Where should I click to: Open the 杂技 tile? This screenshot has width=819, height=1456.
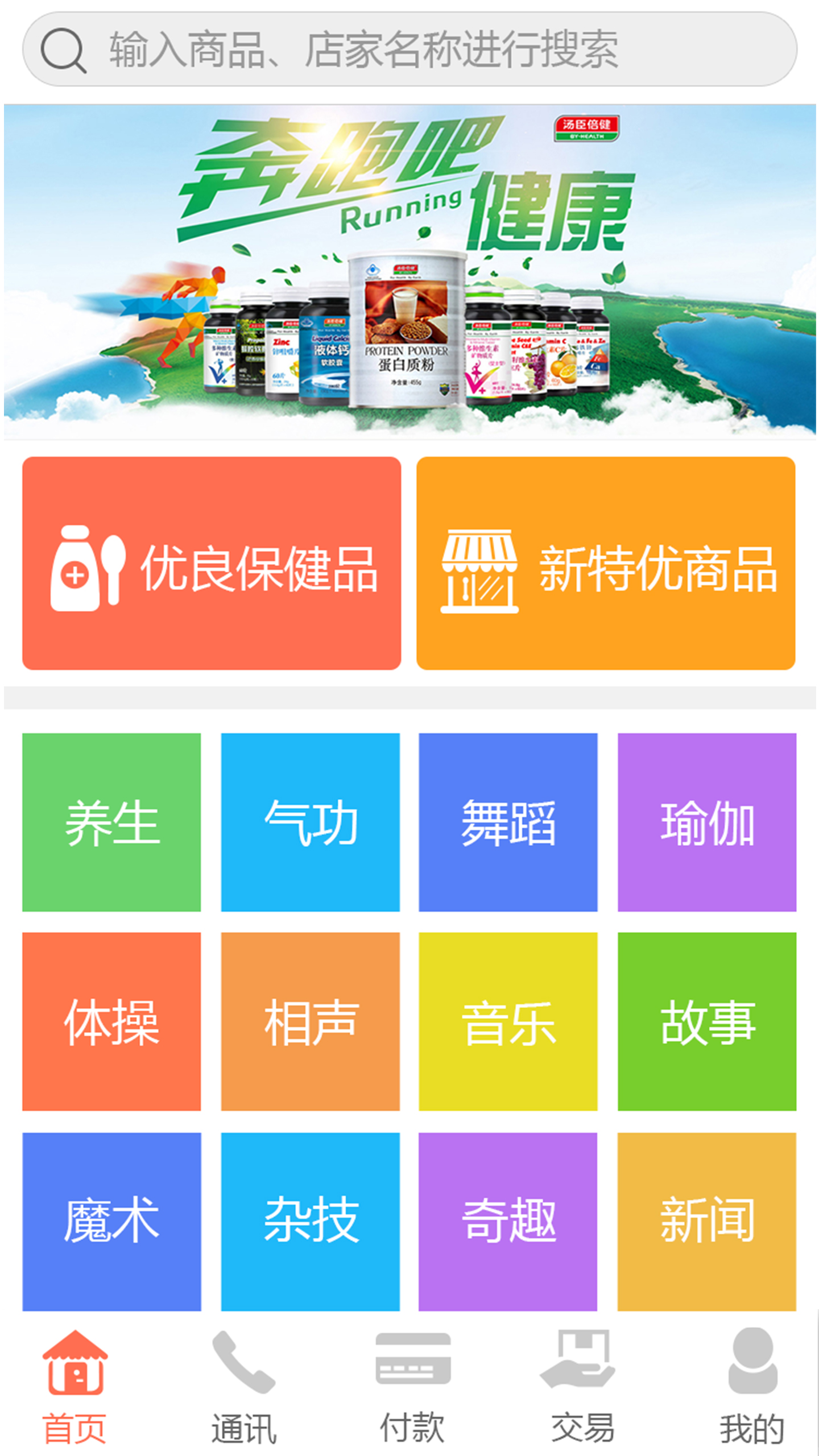tap(311, 1222)
